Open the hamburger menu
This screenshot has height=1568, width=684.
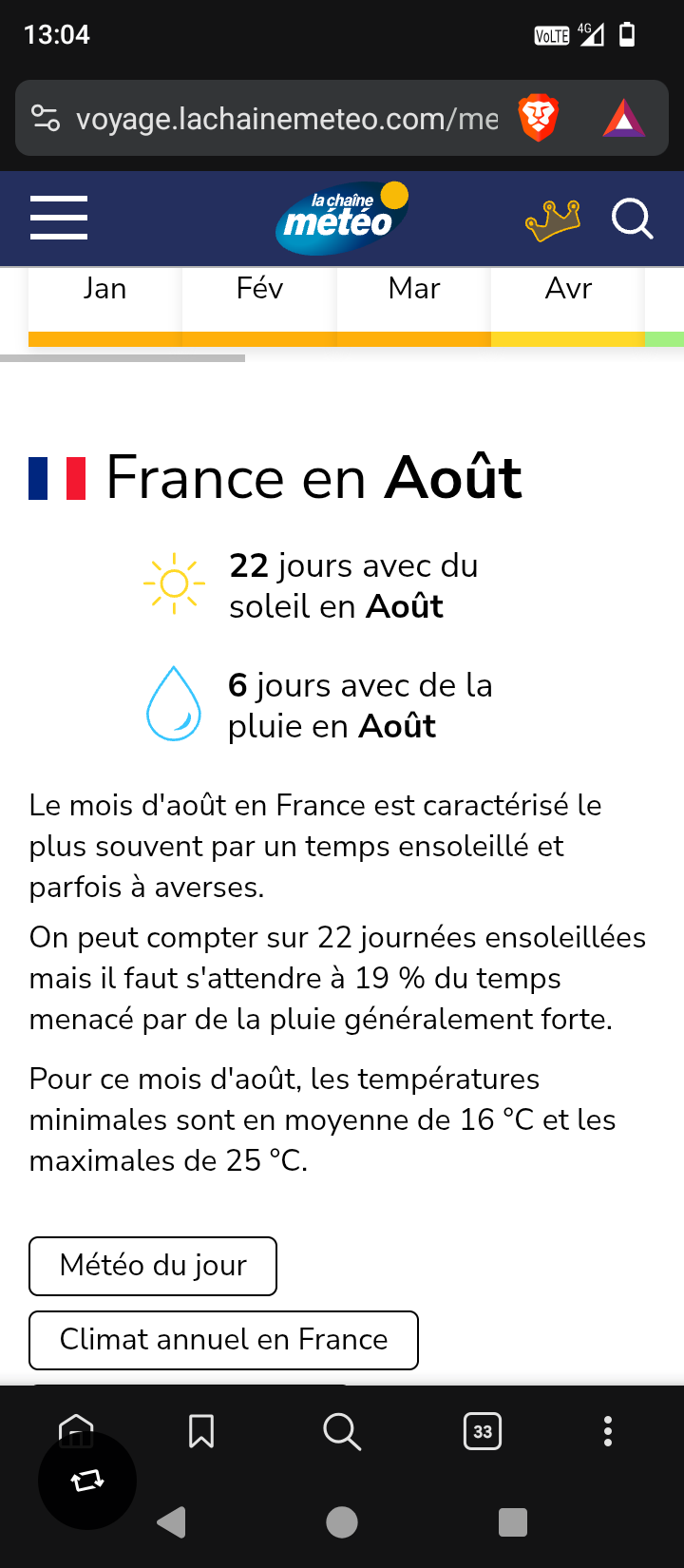pos(59,218)
